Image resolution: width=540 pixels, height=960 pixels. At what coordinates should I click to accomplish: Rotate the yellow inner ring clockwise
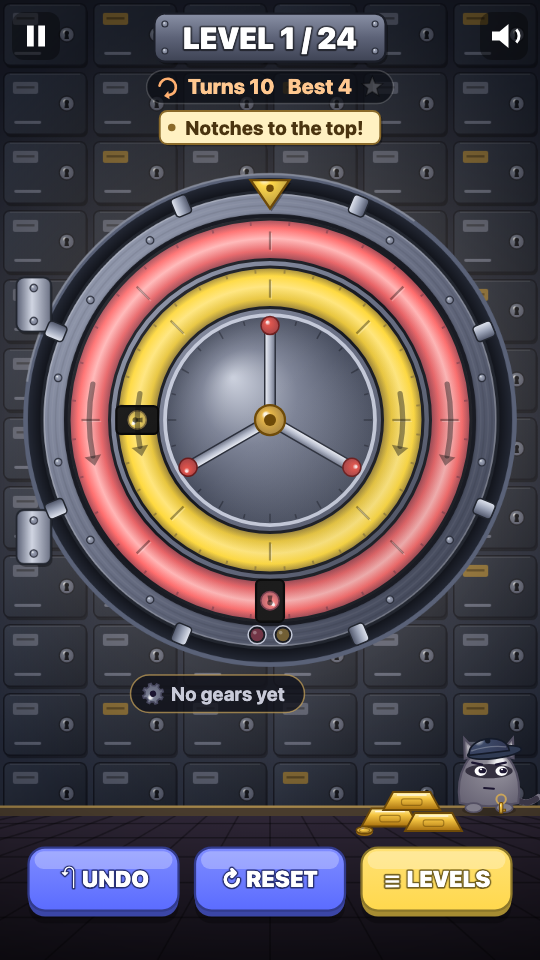coord(401,422)
